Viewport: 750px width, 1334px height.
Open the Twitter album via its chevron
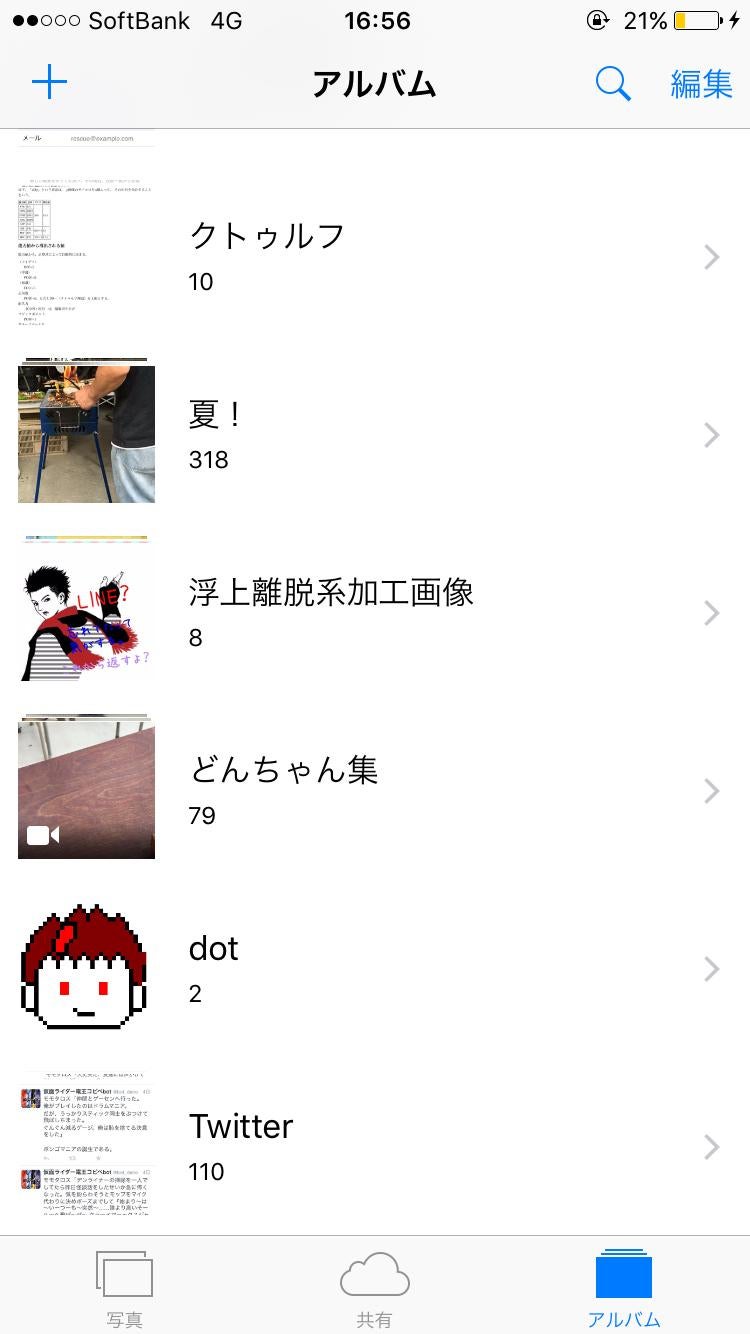(711, 1147)
